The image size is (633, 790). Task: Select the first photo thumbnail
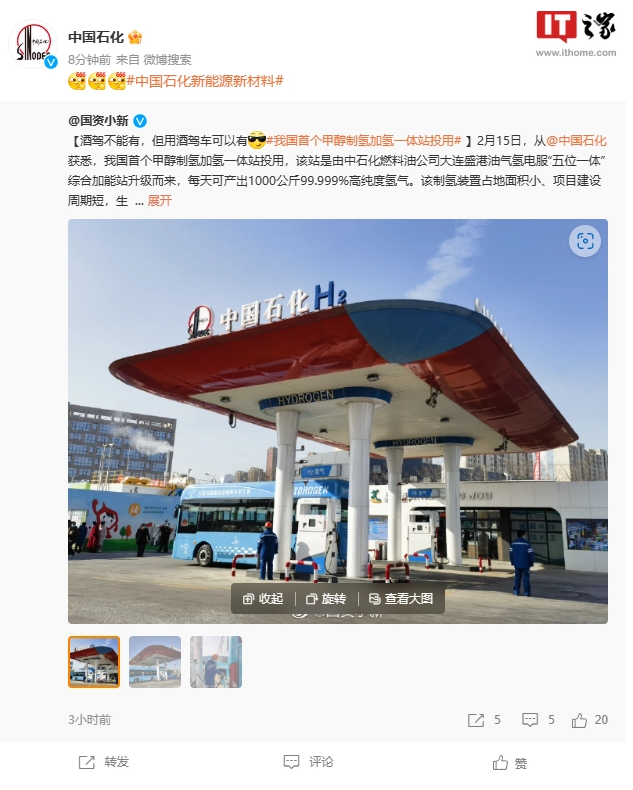(94, 662)
